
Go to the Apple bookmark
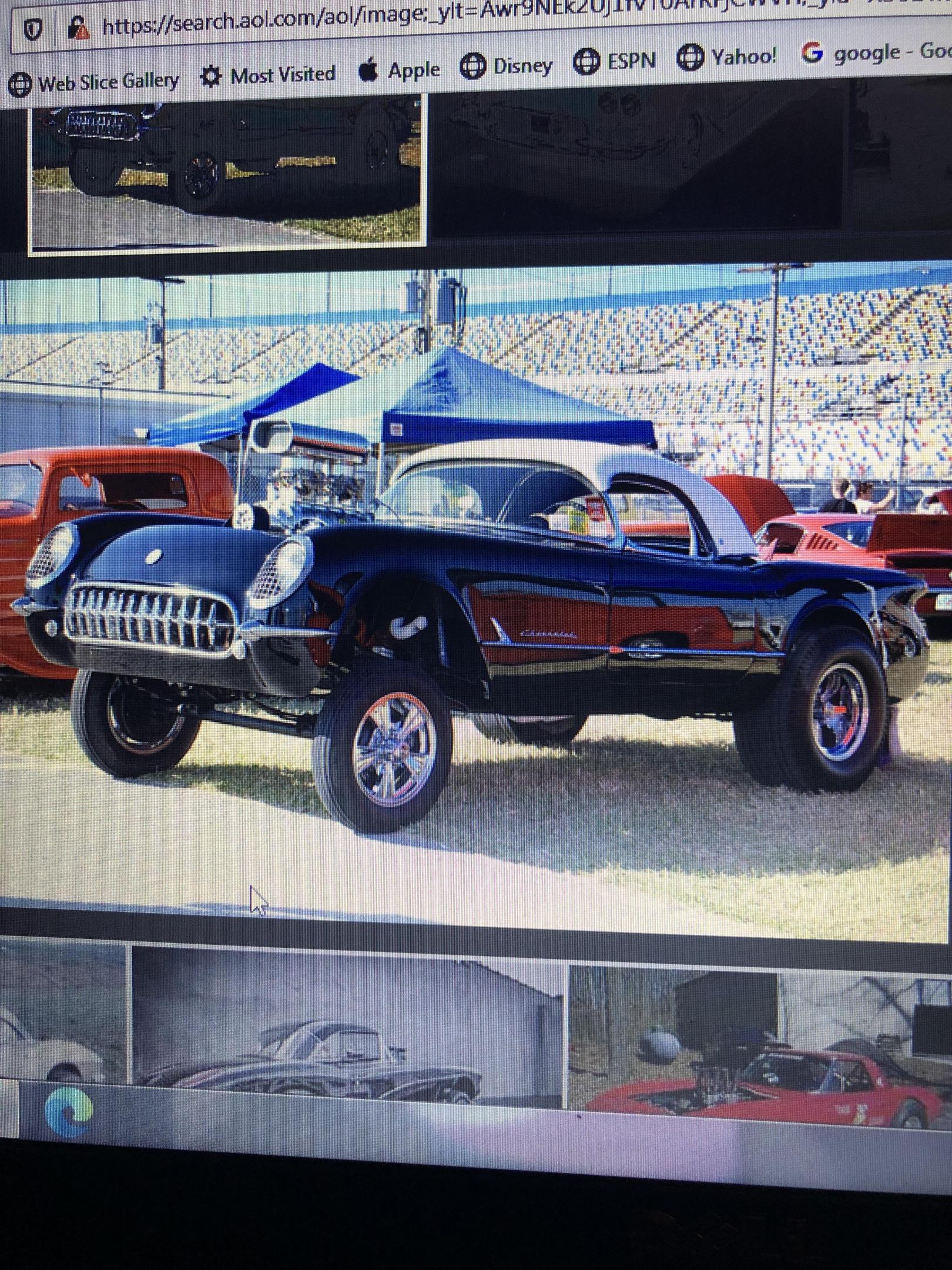click(x=400, y=71)
